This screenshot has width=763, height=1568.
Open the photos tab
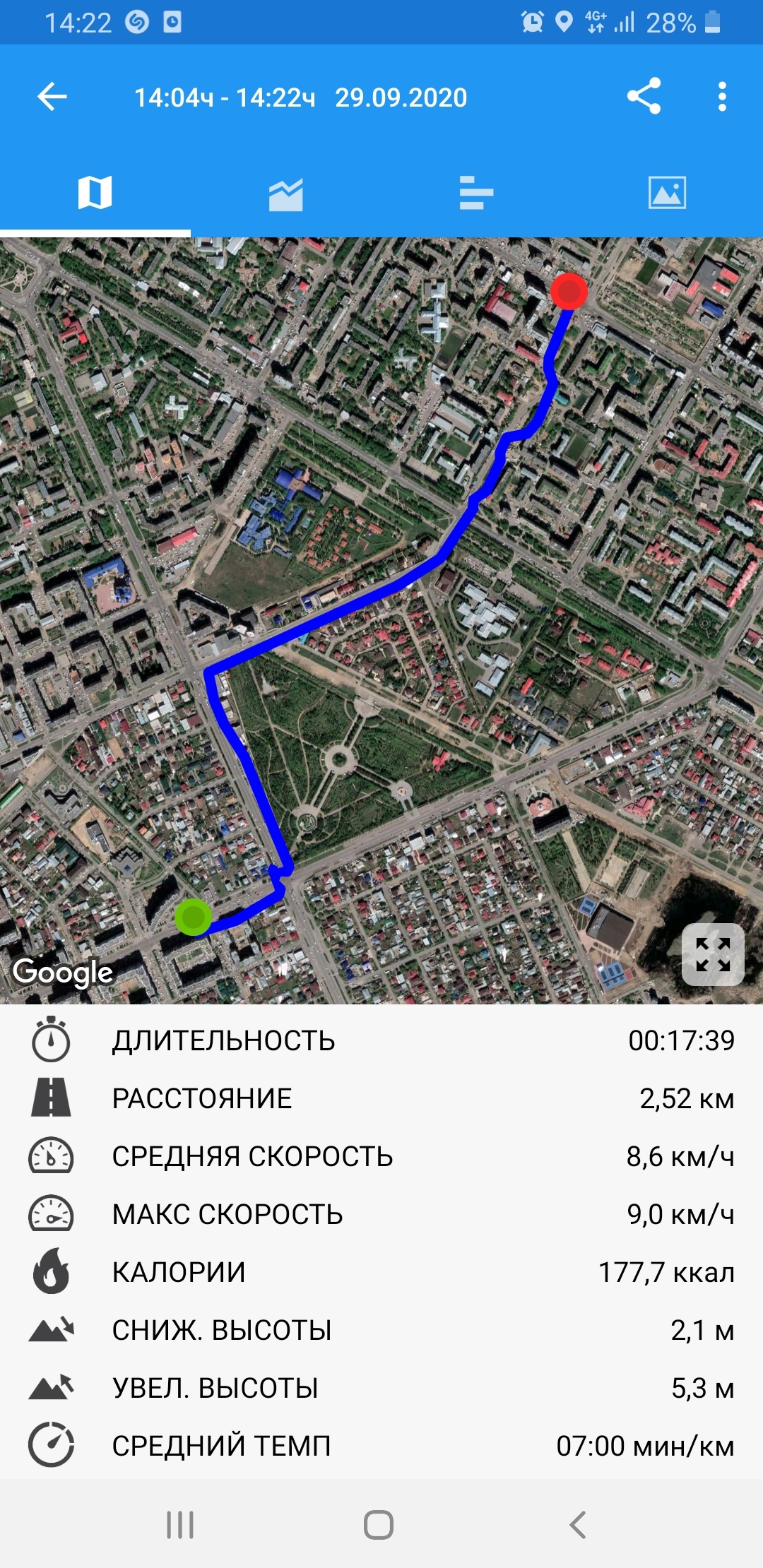[x=667, y=194]
